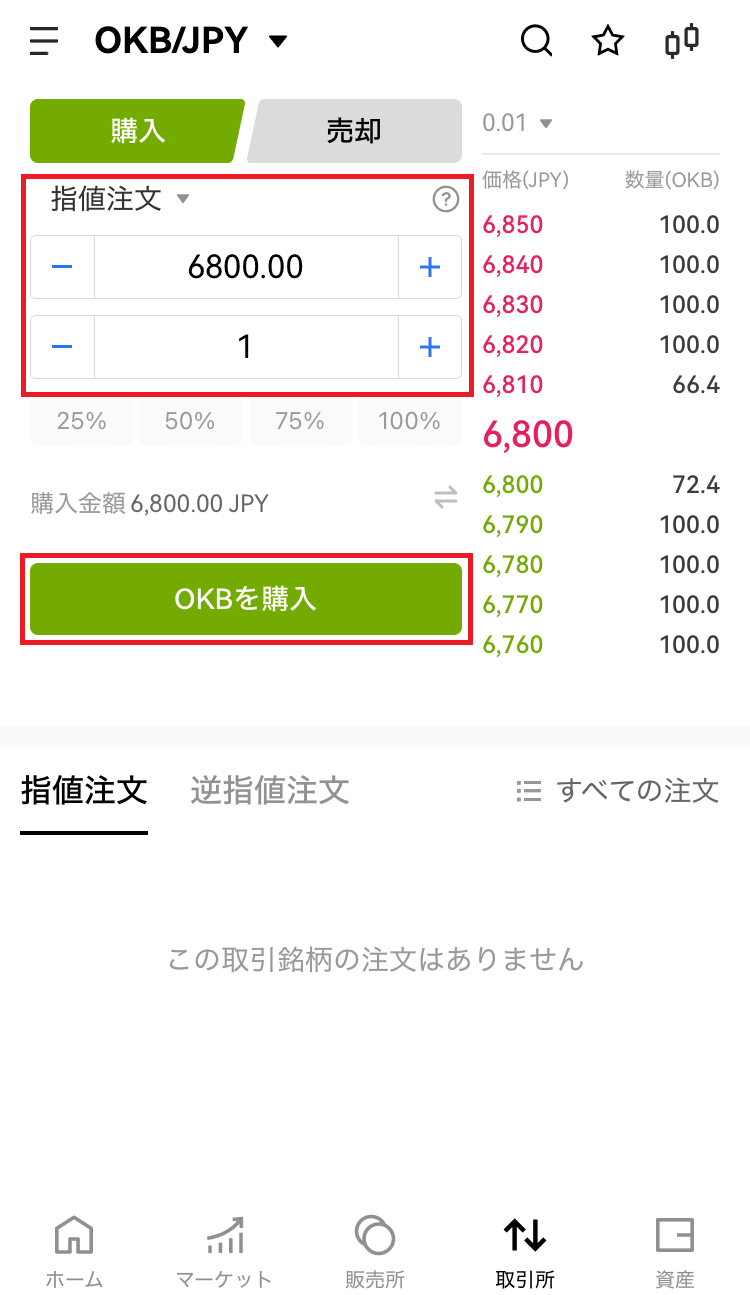Screen dimensions: 750x1295
Task: Open the candlestick chart icon
Action: pyautogui.click(x=680, y=41)
